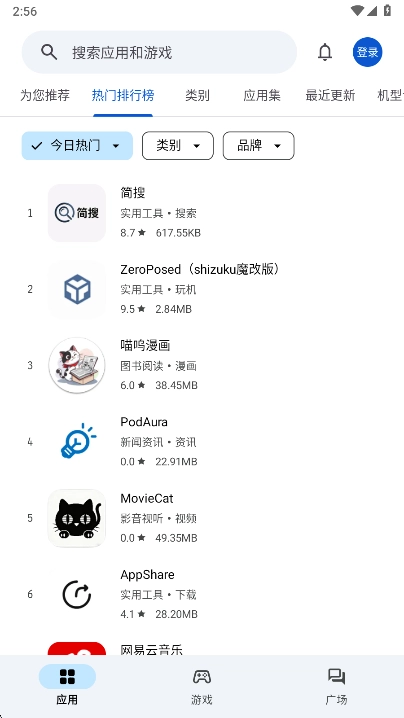This screenshot has width=404, height=718.
Task: Open the 类别 filter dropdown chip
Action: 178,146
